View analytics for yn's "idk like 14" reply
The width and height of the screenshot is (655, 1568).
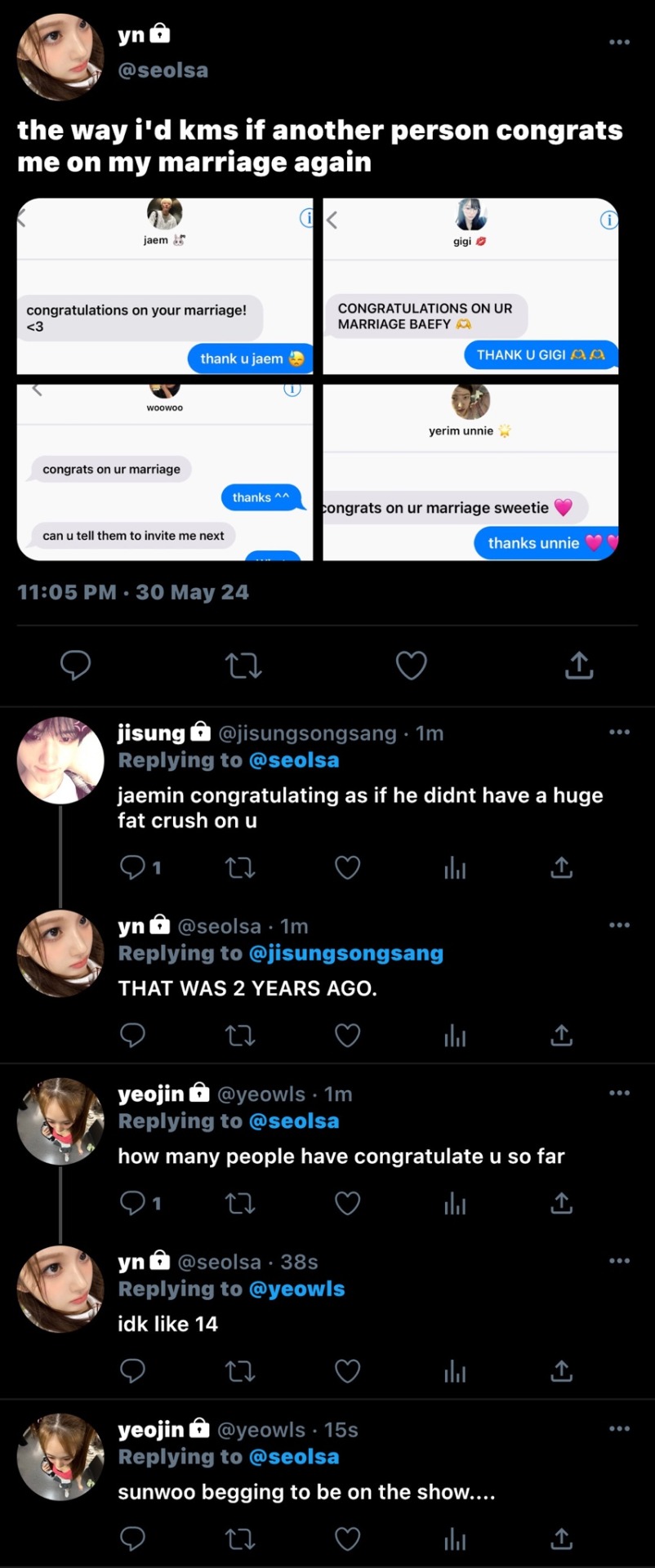coord(455,1371)
